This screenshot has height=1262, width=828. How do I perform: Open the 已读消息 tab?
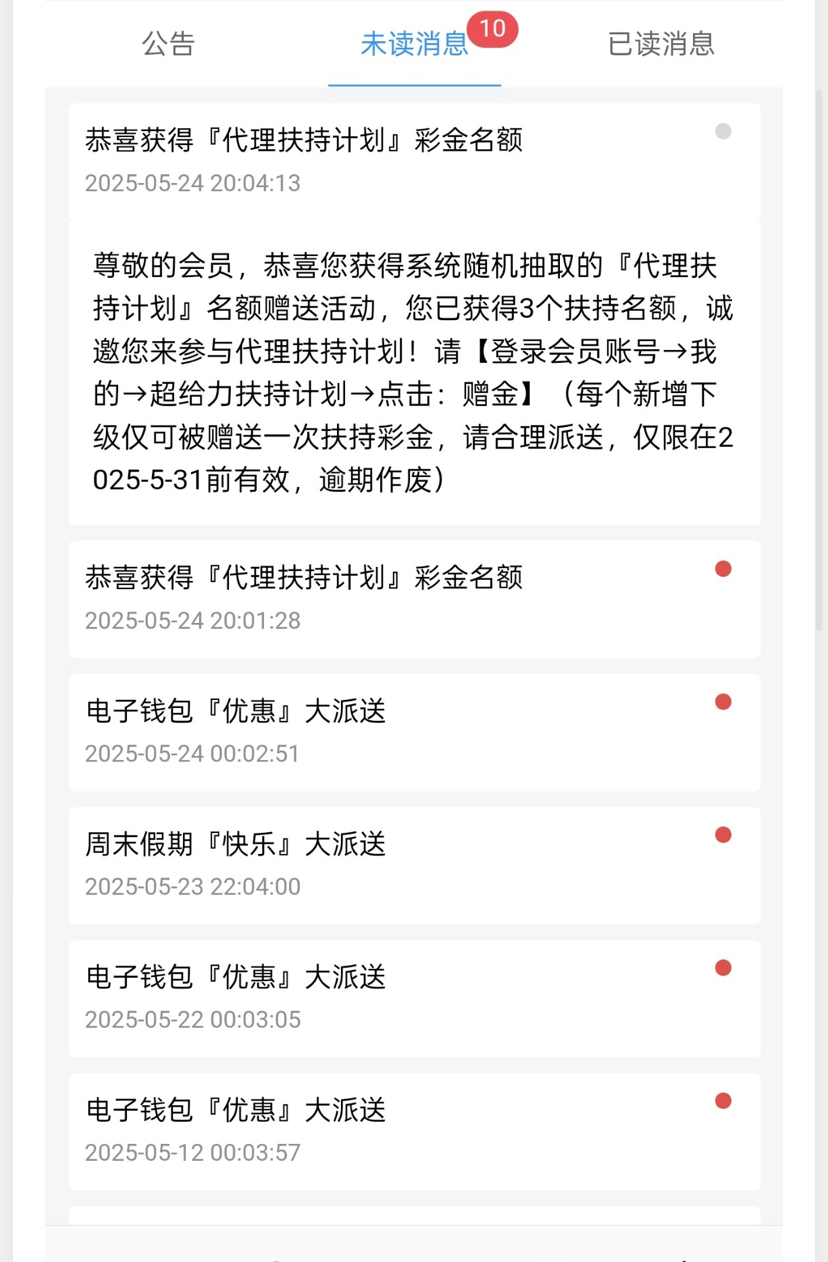point(661,44)
